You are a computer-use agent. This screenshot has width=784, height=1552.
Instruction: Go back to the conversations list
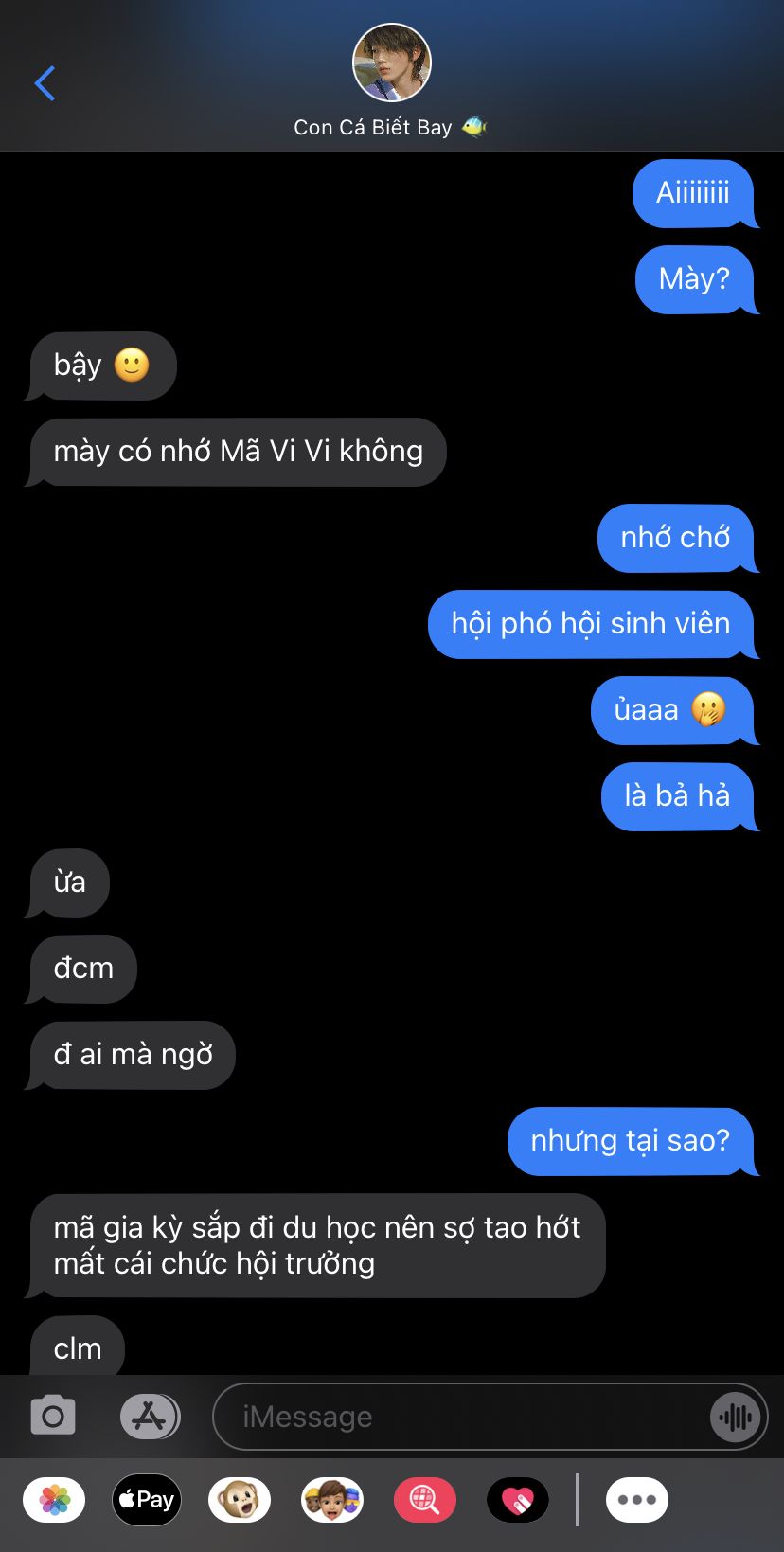point(45,83)
